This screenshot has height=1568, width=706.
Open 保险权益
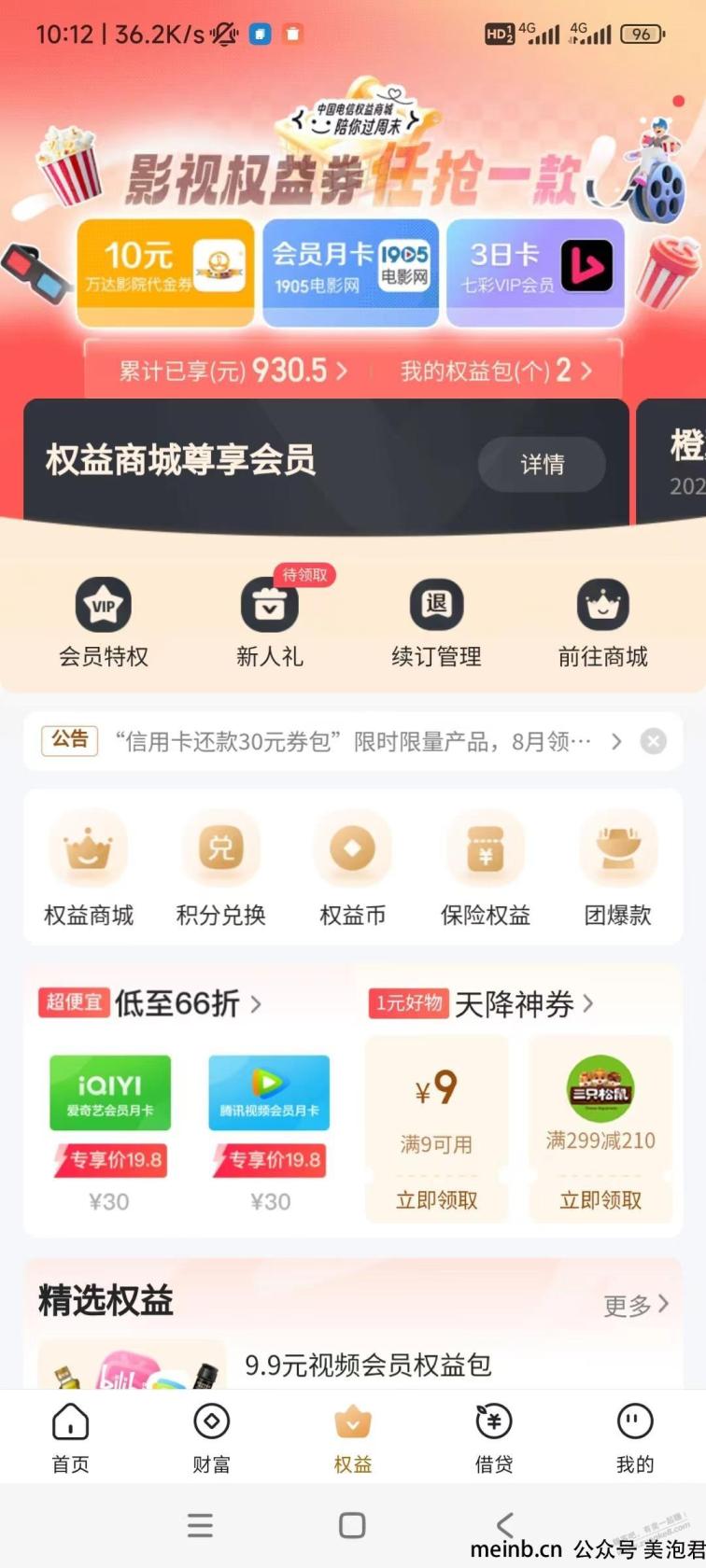(486, 868)
